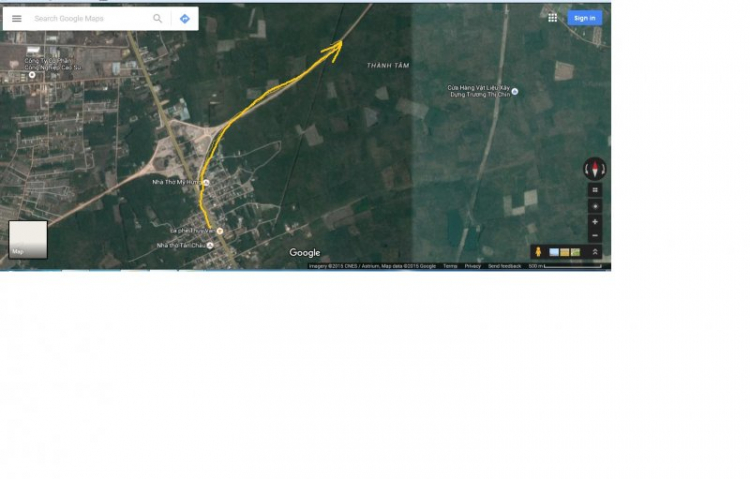Reset the compass to north

pyautogui.click(x=595, y=168)
